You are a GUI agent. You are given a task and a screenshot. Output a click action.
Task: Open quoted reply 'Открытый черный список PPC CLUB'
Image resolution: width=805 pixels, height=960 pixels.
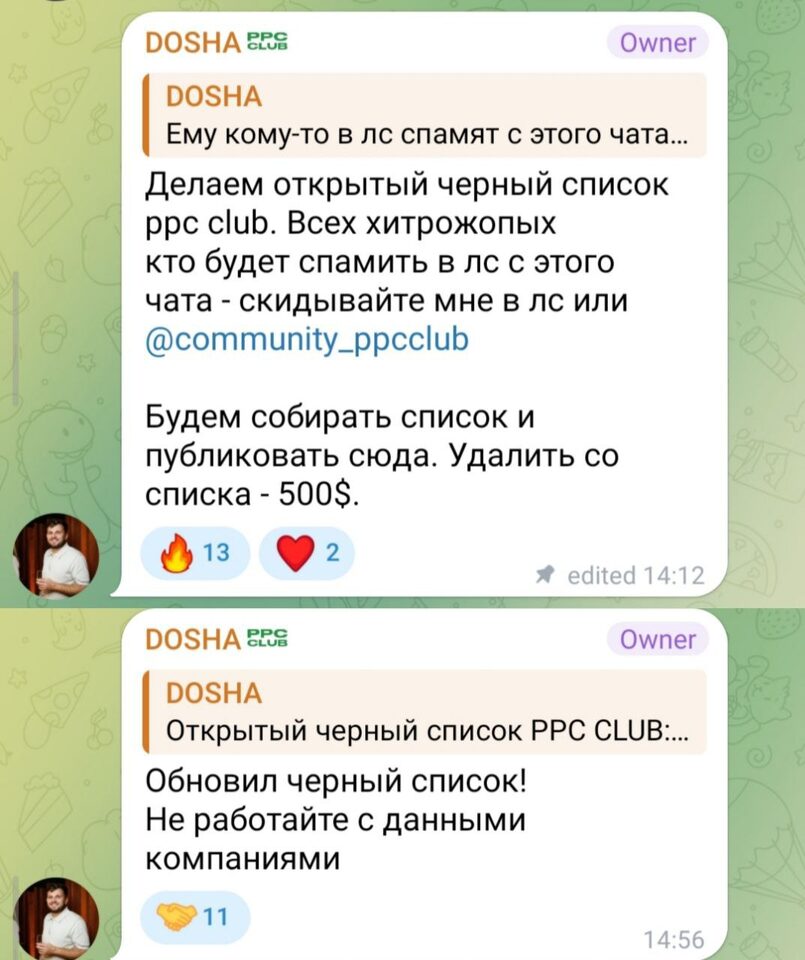click(425, 711)
